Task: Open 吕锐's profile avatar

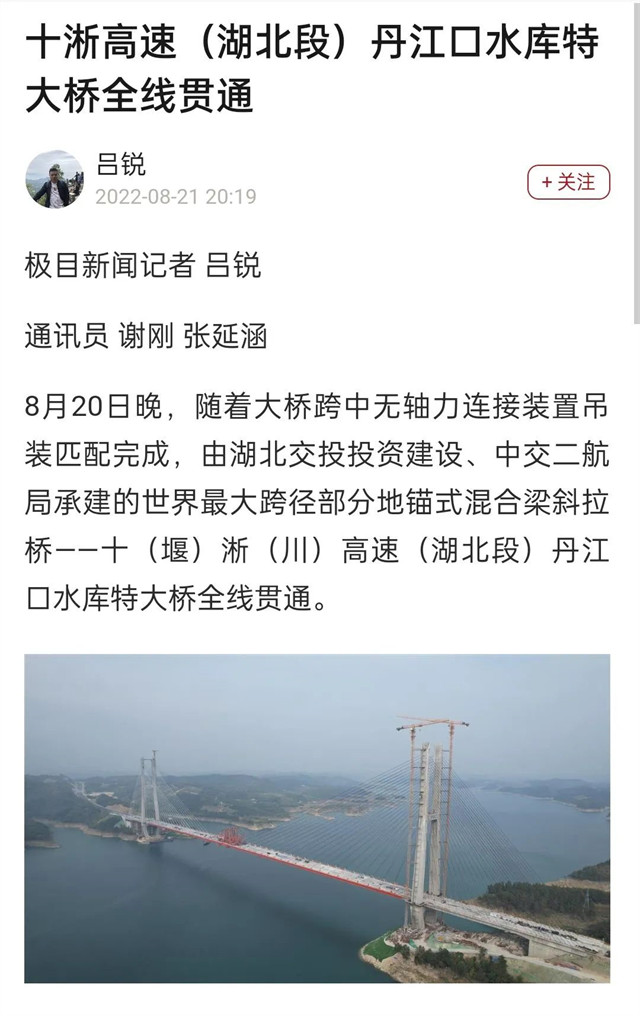Action: pyautogui.click(x=54, y=180)
